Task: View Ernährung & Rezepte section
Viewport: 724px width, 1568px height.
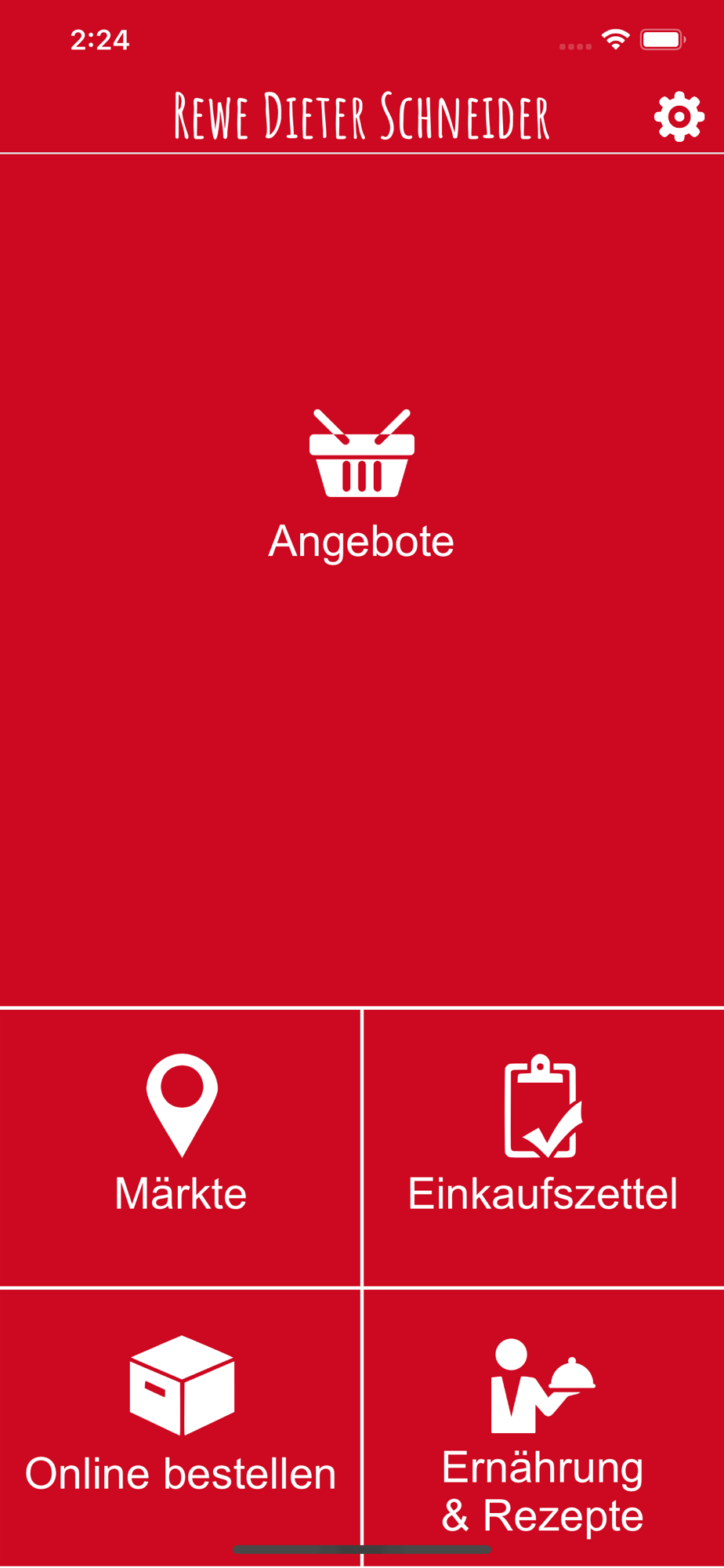Action: point(544,1428)
